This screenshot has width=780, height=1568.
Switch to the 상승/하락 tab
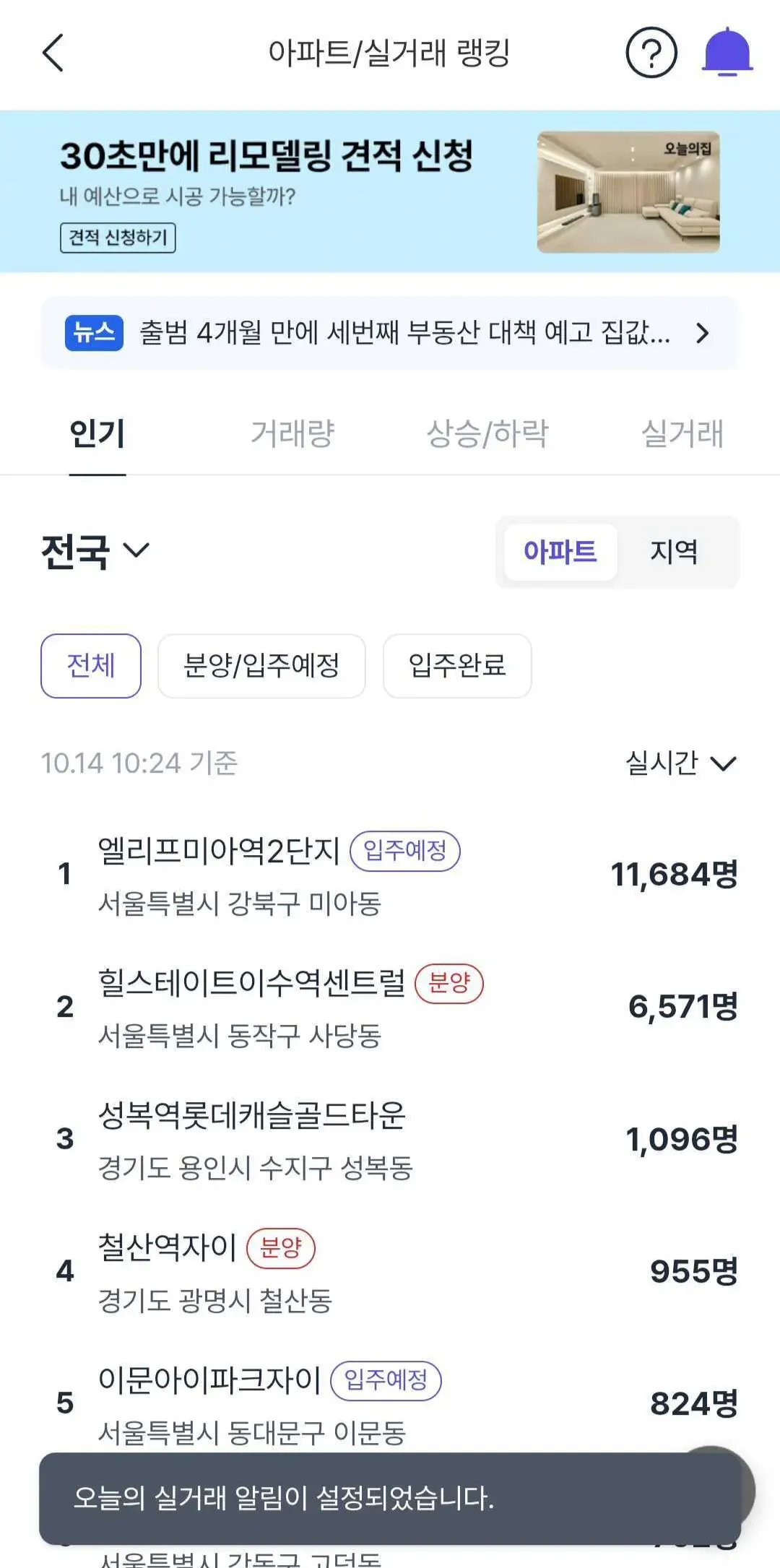pyautogui.click(x=487, y=433)
